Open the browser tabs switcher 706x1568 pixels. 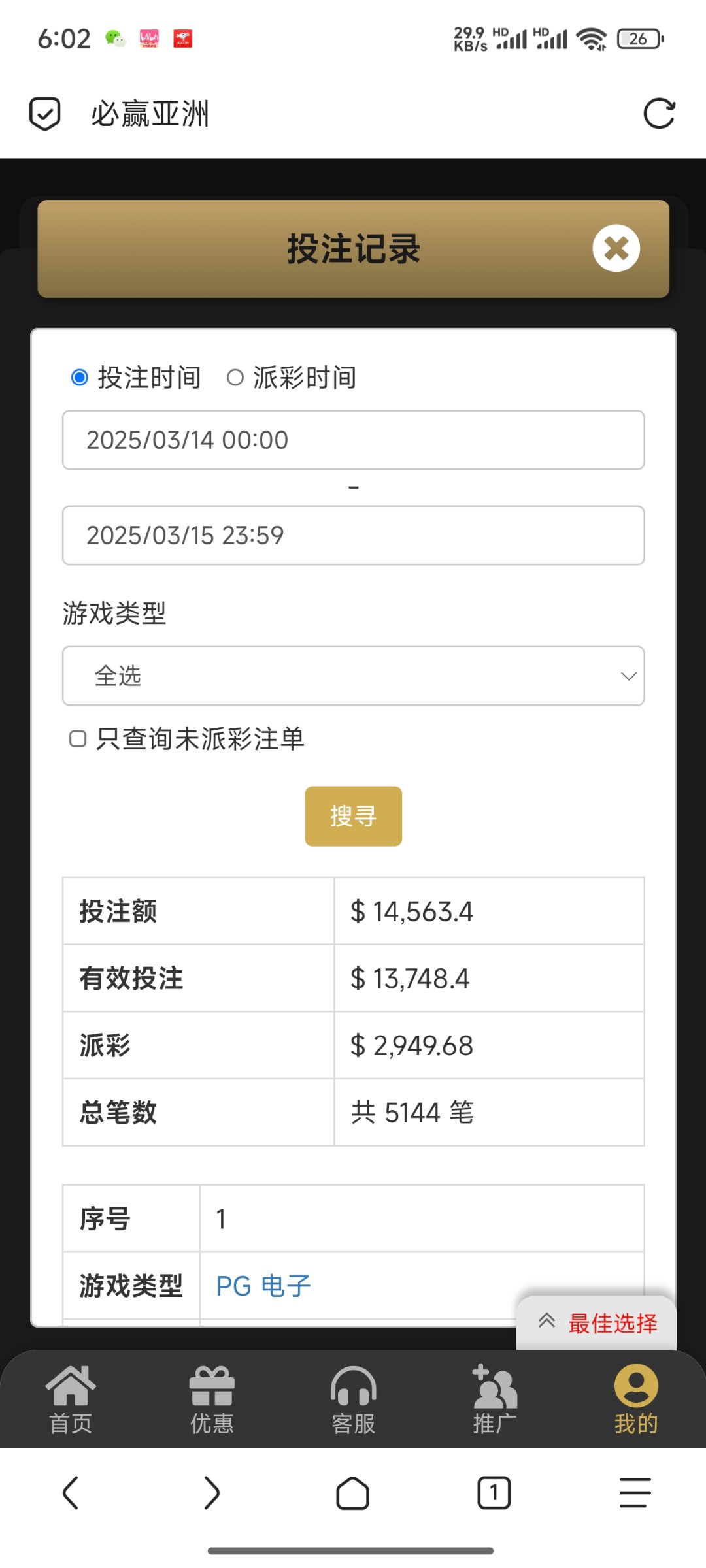tap(494, 1493)
